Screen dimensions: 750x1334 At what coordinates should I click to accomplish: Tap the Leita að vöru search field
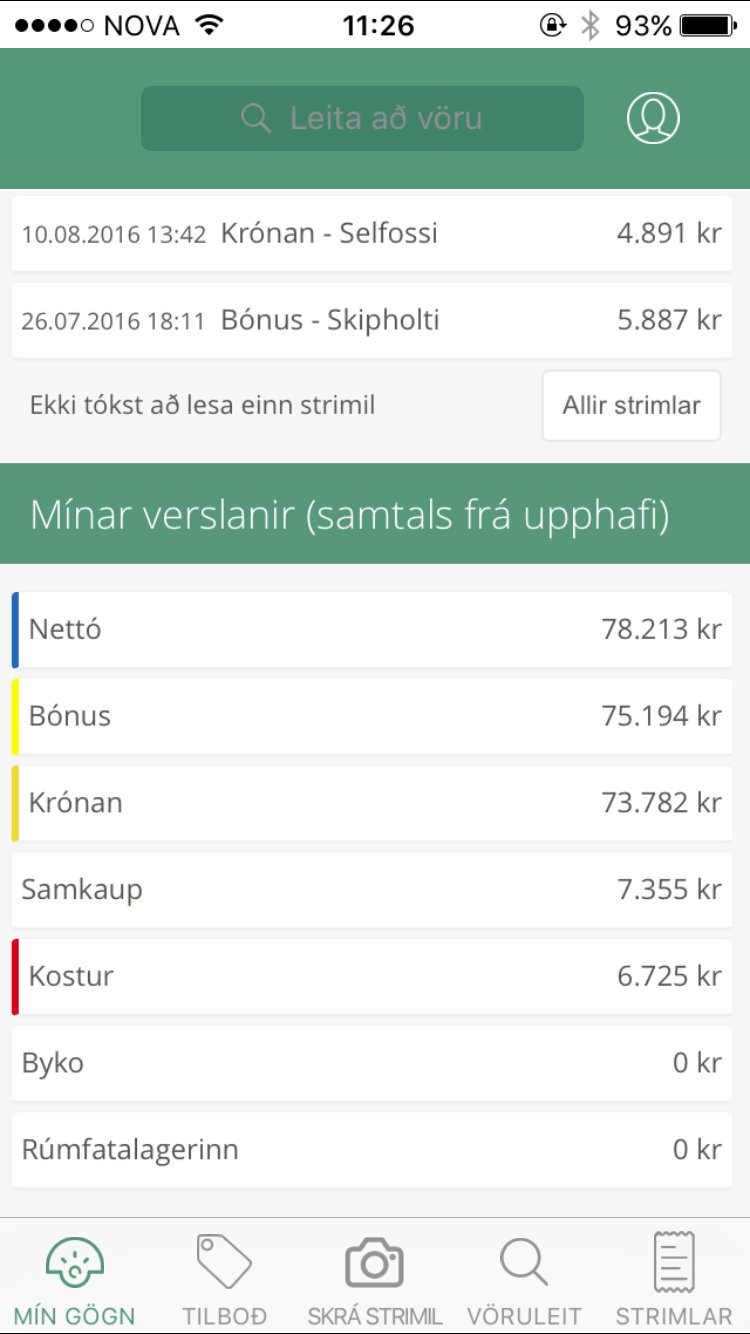coord(362,118)
